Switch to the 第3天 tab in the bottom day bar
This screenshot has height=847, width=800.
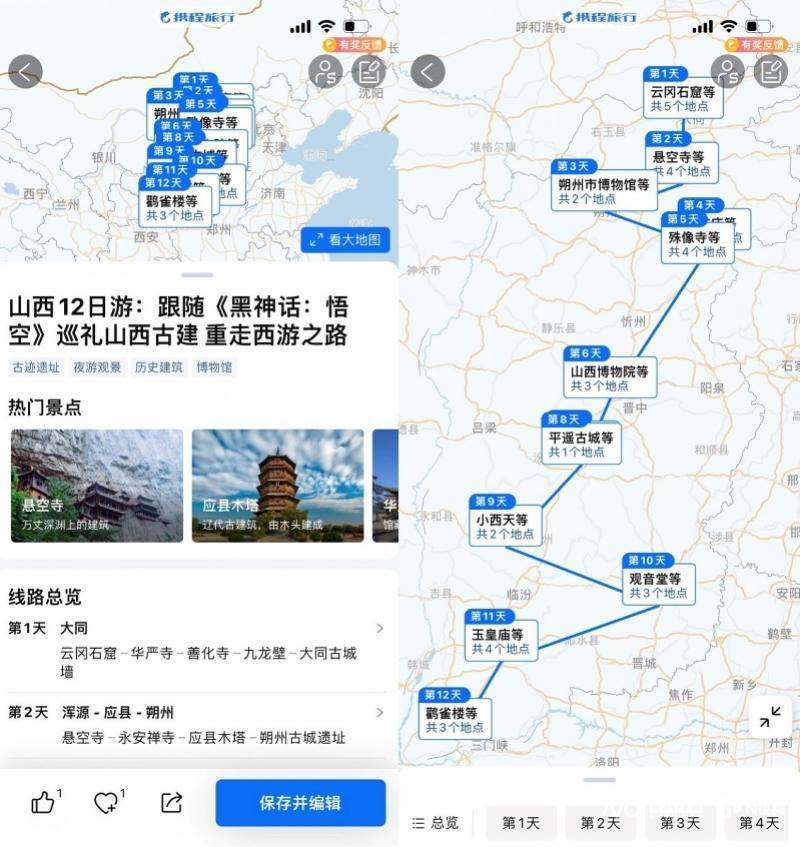click(680, 823)
